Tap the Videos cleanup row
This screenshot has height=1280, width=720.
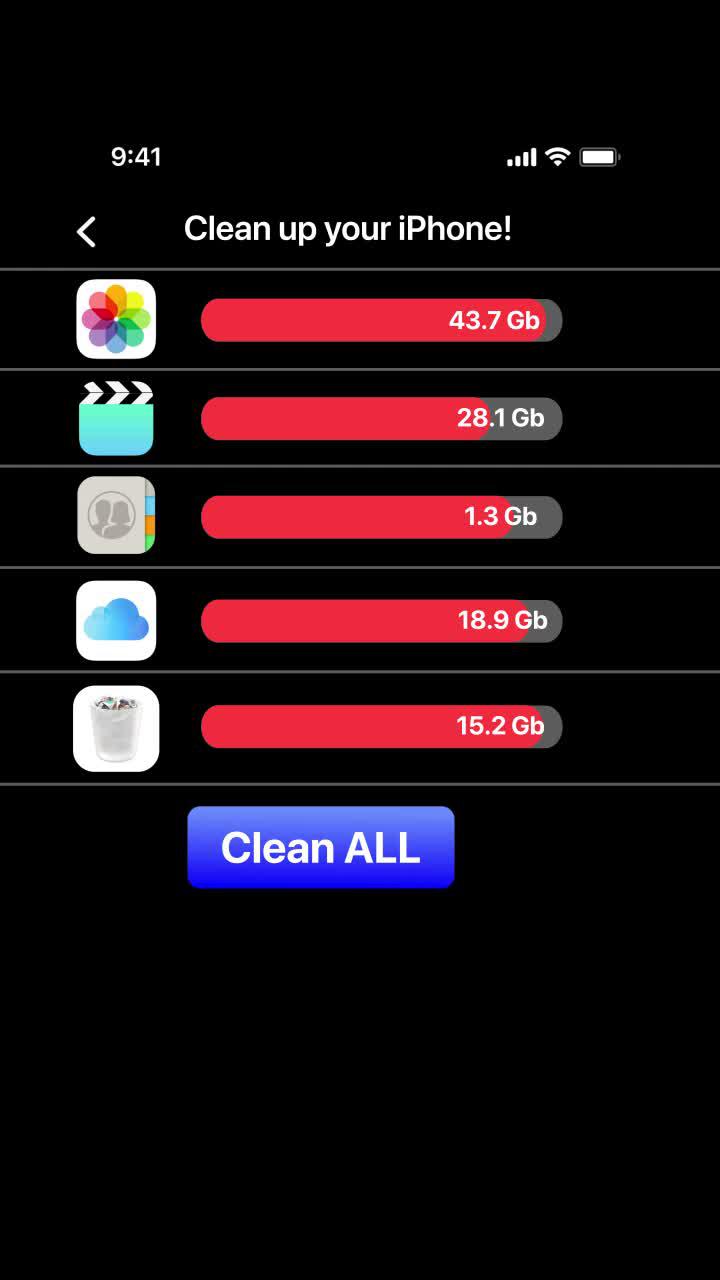pyautogui.click(x=360, y=418)
